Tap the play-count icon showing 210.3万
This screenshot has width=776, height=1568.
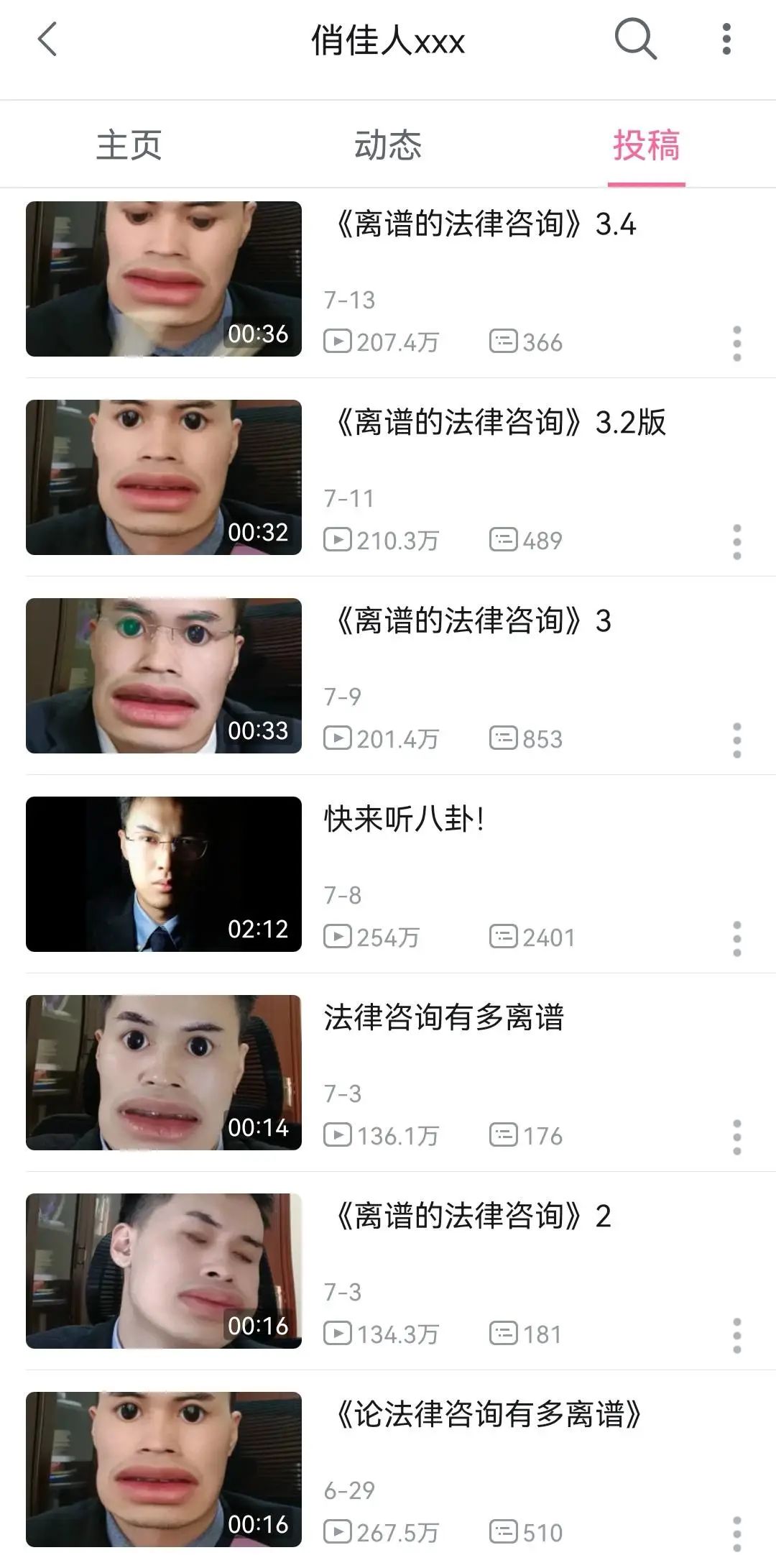338,541
